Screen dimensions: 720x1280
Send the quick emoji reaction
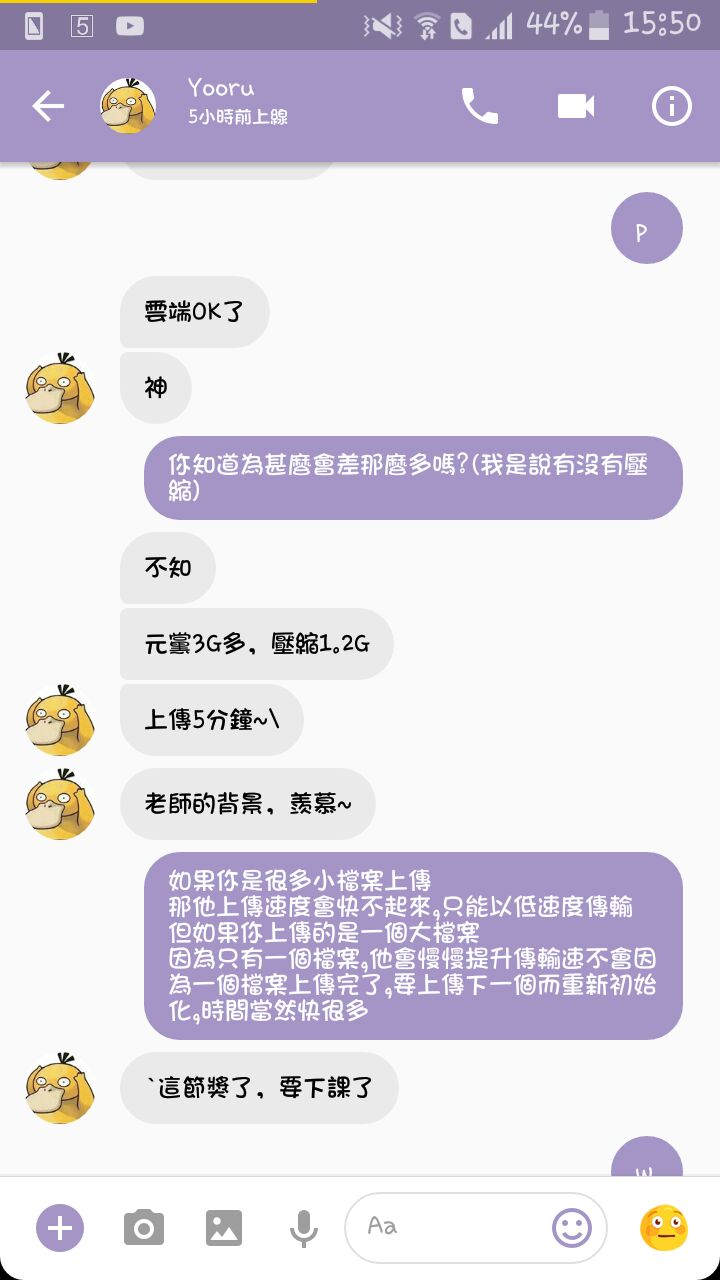(x=664, y=1227)
